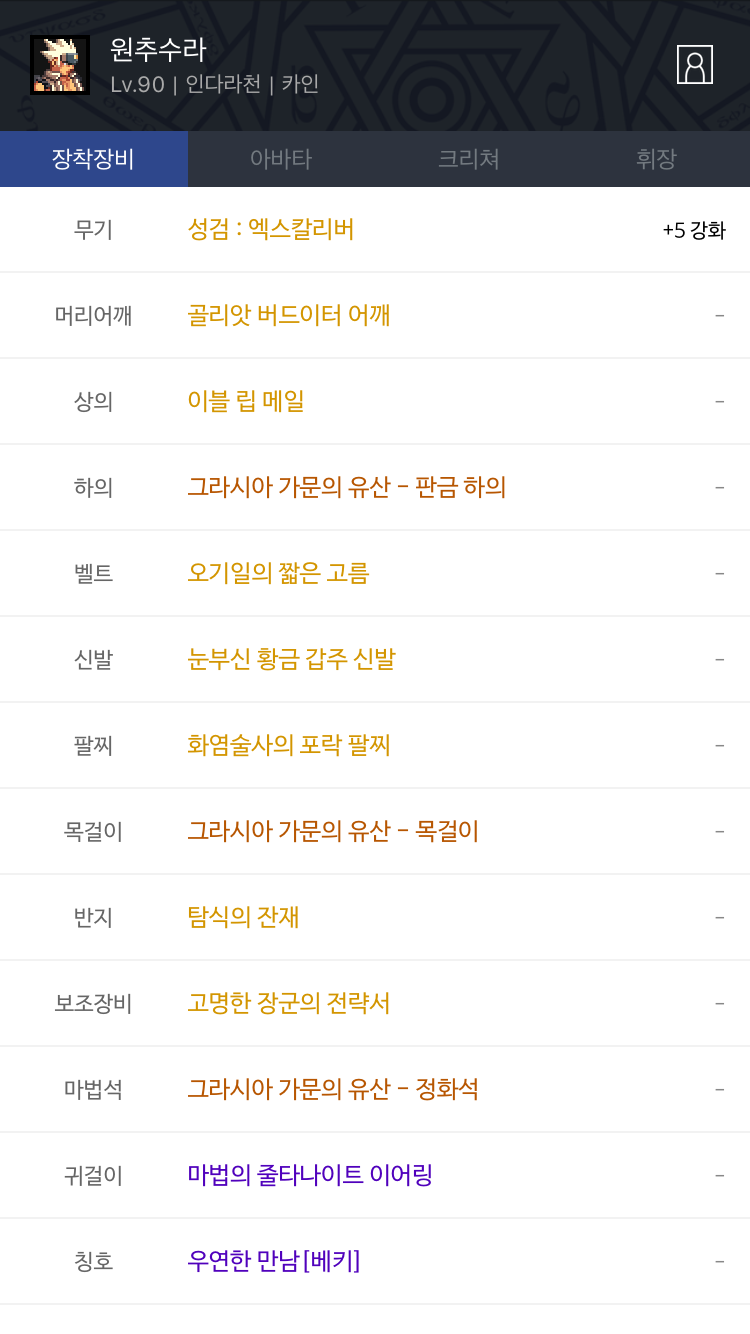Open 이블 립 메일 item
The height and width of the screenshot is (1334, 750).
pos(246,402)
